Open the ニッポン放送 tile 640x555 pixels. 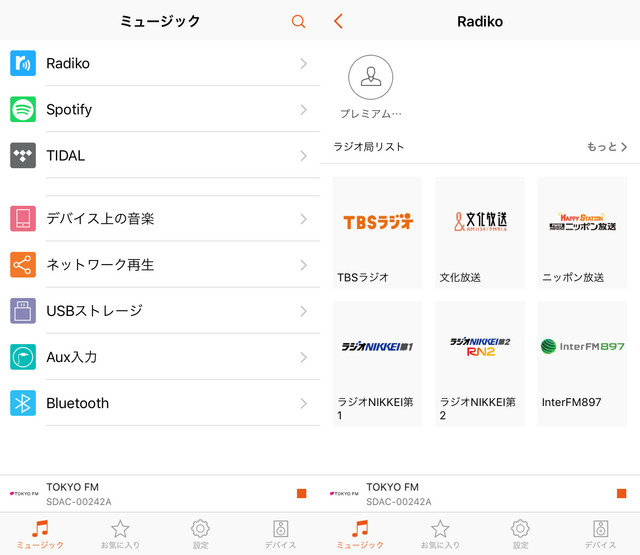click(582, 232)
